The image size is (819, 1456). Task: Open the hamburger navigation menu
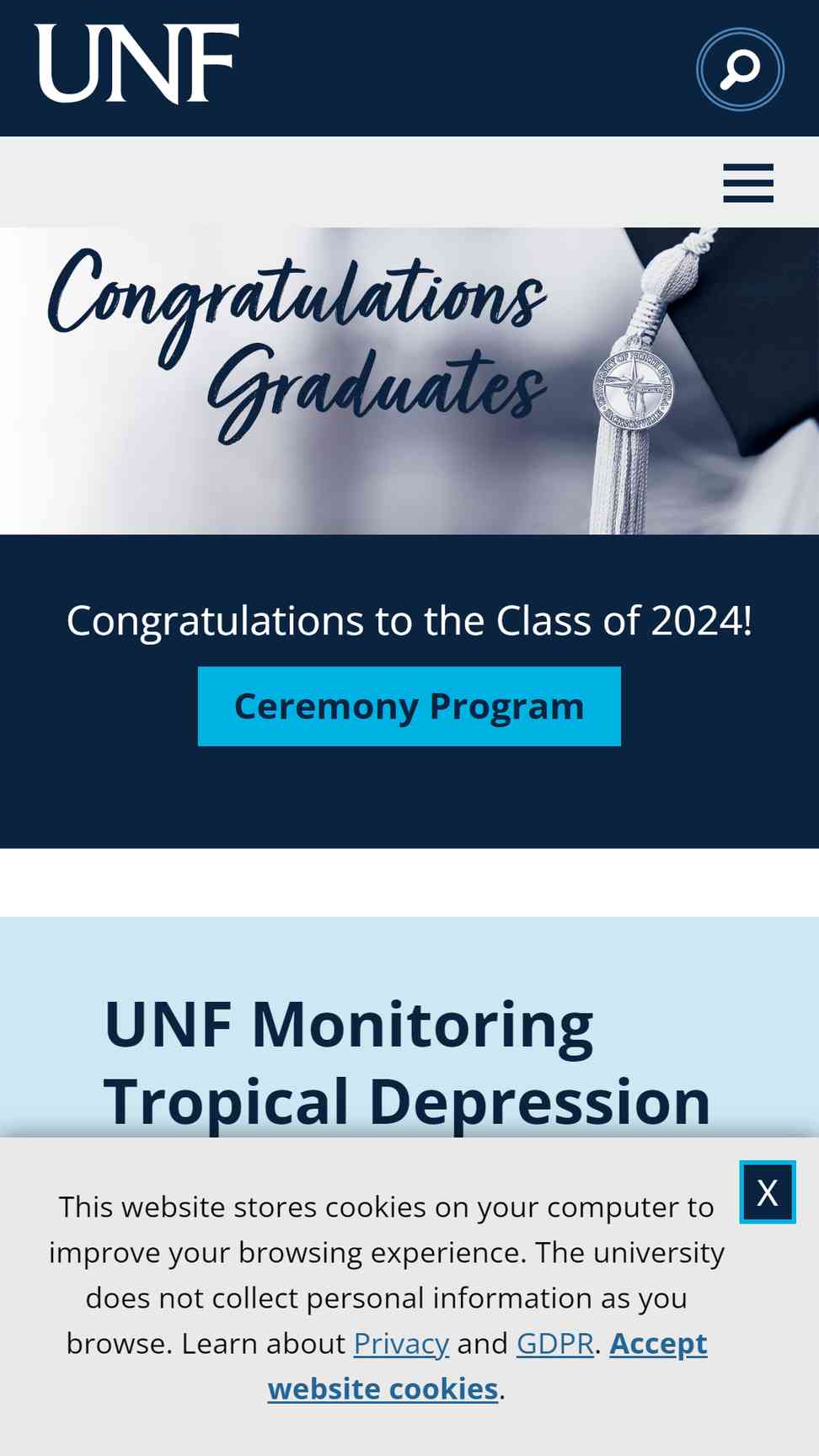748,183
